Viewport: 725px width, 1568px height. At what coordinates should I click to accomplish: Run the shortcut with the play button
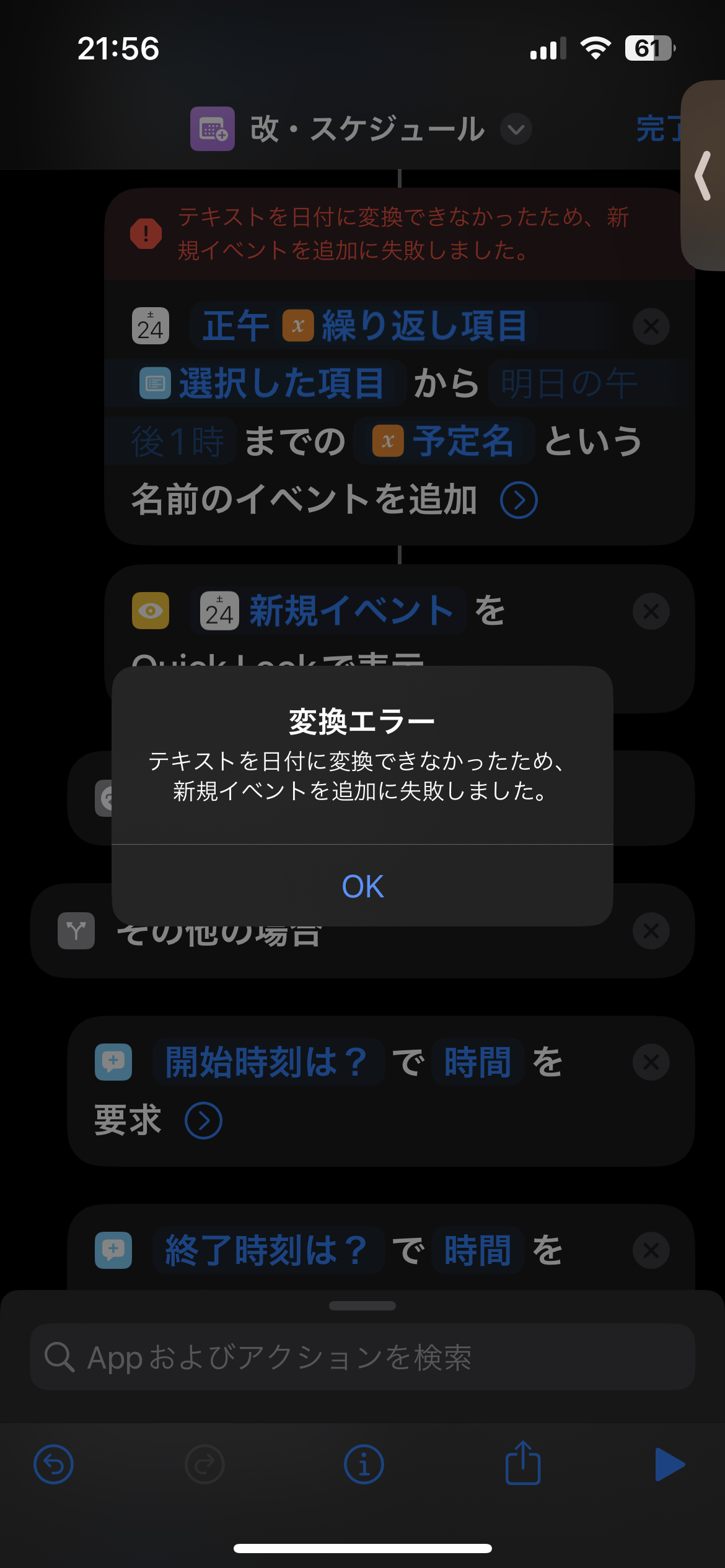point(669,1465)
